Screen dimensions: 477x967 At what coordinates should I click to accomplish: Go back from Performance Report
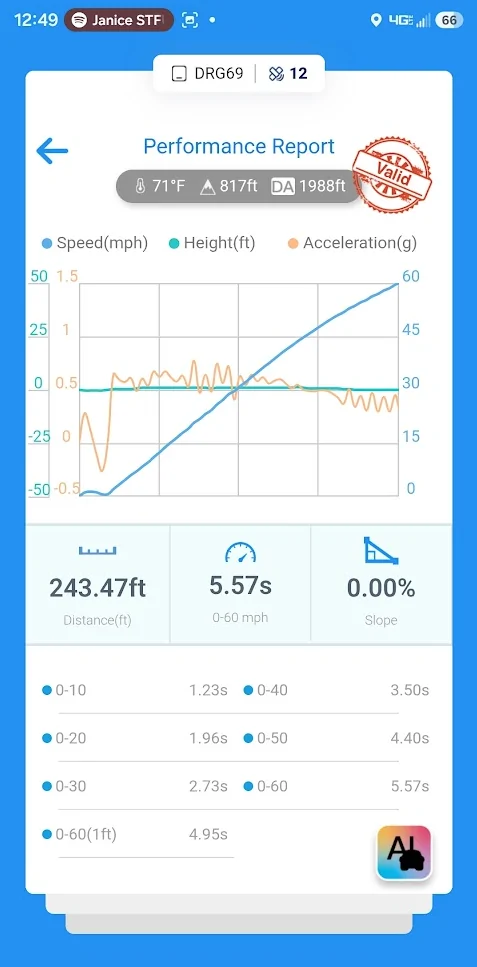(x=52, y=150)
